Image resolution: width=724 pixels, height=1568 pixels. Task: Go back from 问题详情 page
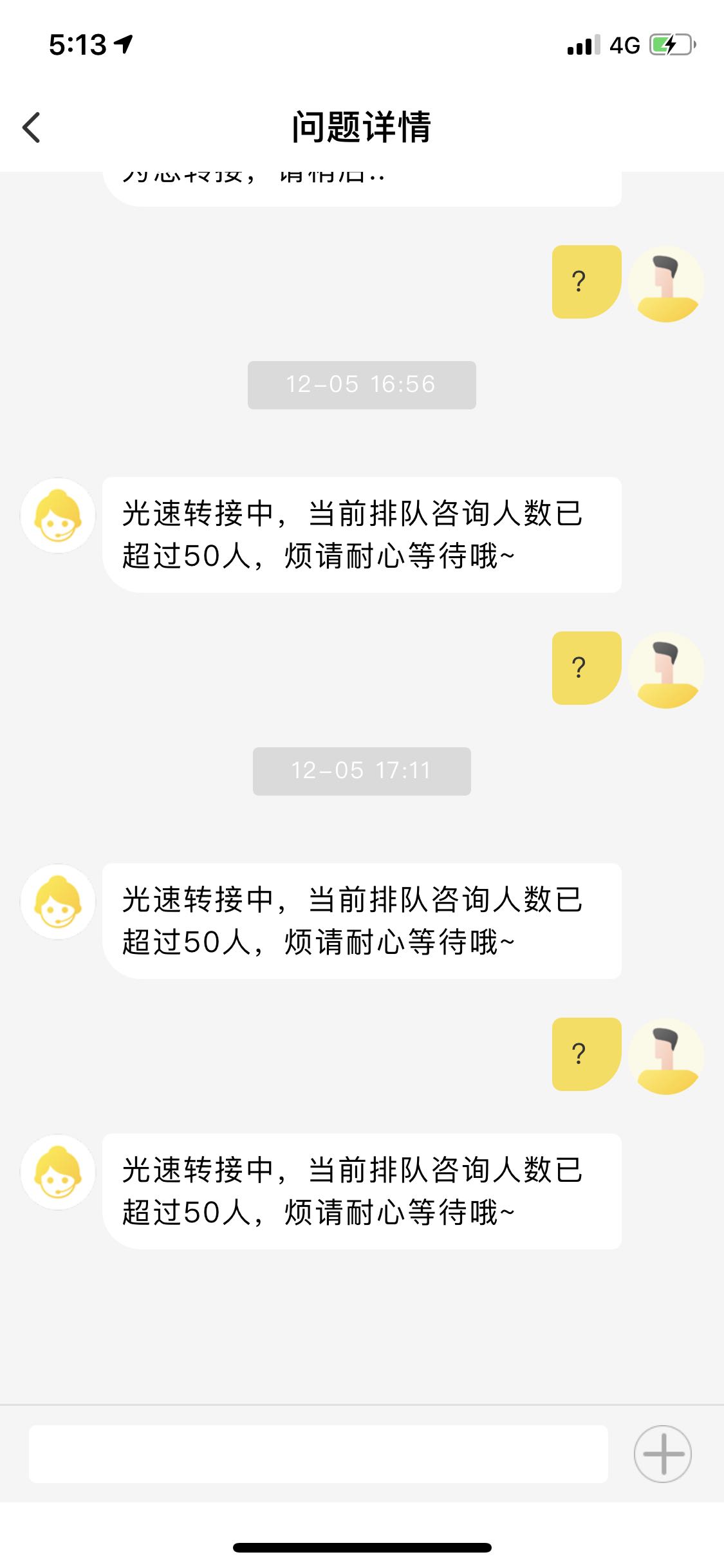click(x=32, y=127)
